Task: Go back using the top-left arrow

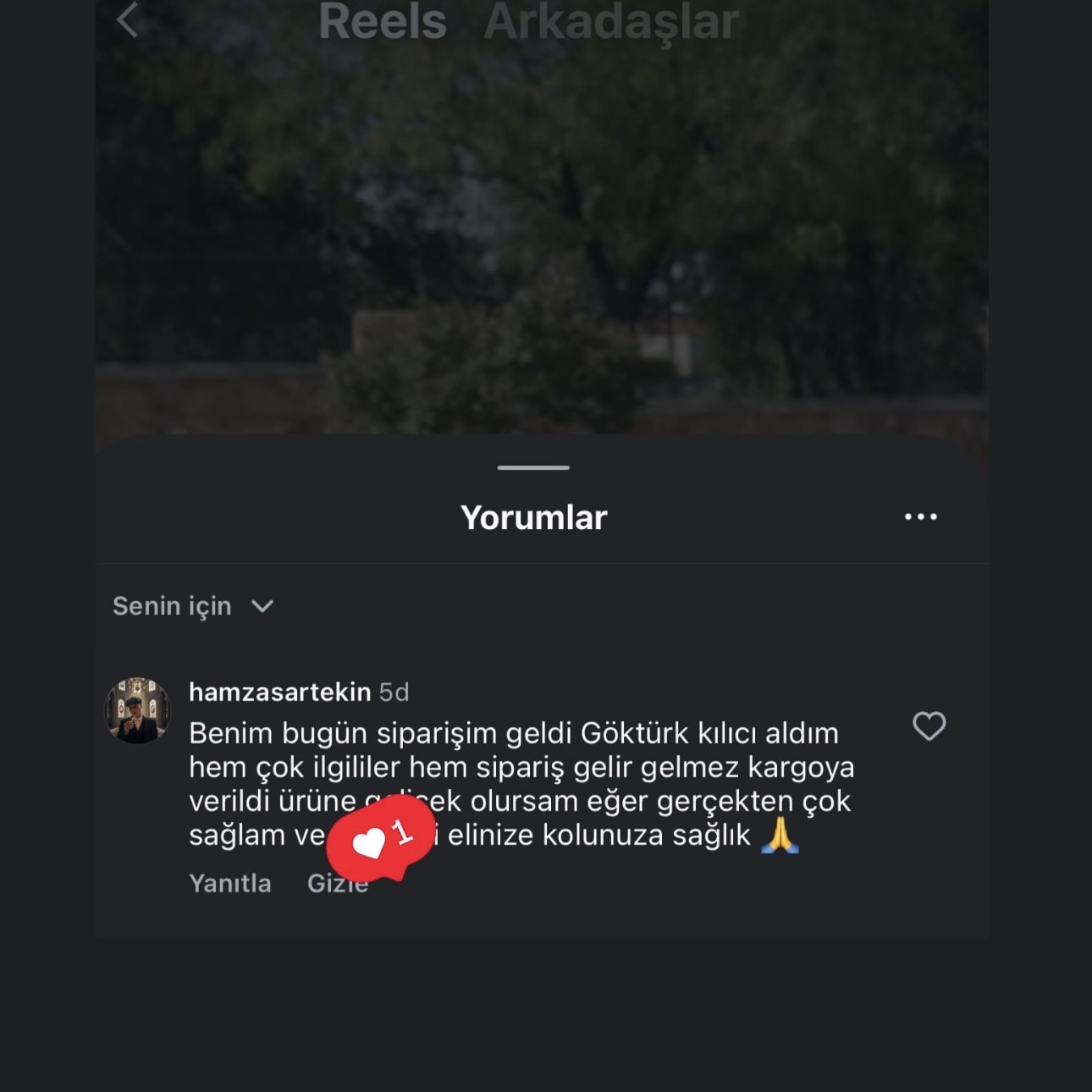Action: point(128,19)
